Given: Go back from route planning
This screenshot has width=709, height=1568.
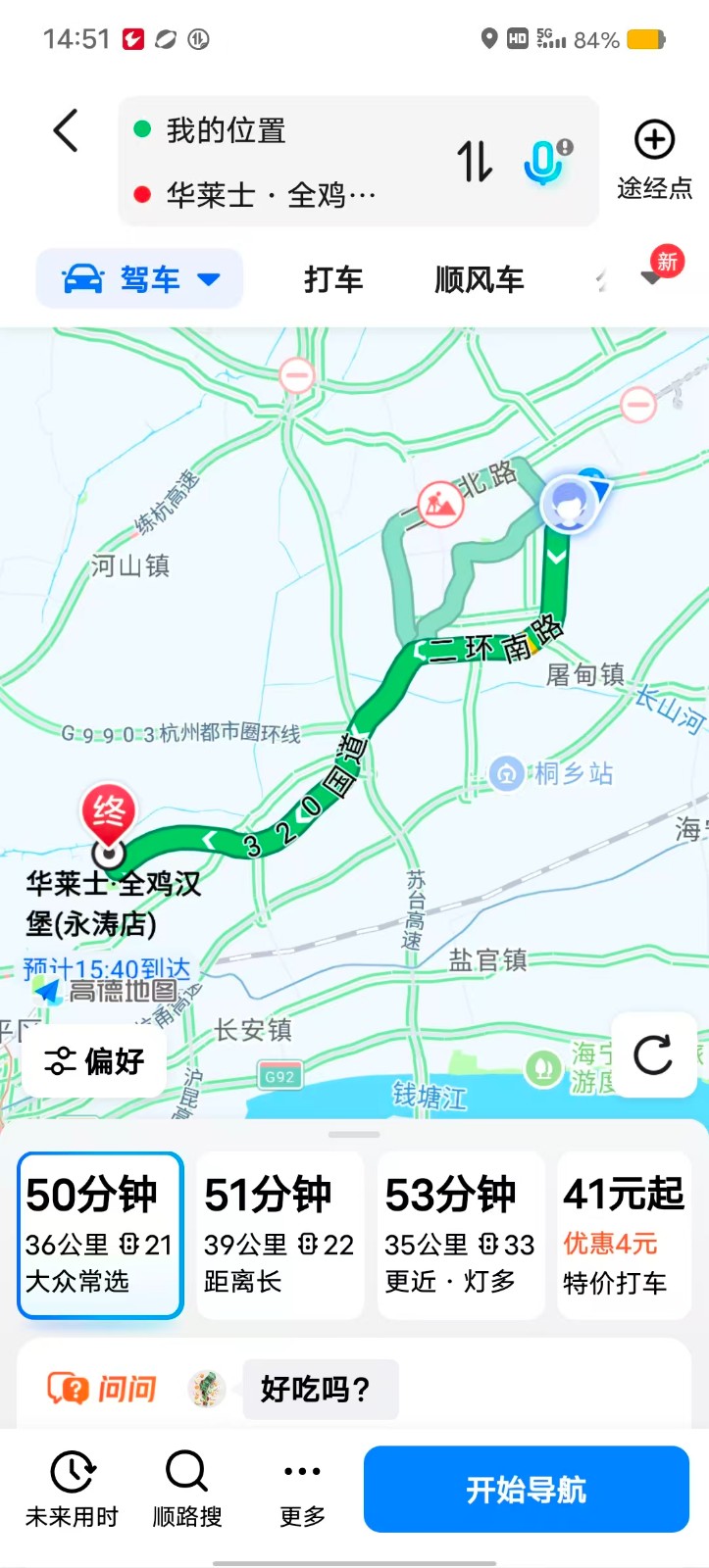Looking at the screenshot, I should tap(66, 131).
